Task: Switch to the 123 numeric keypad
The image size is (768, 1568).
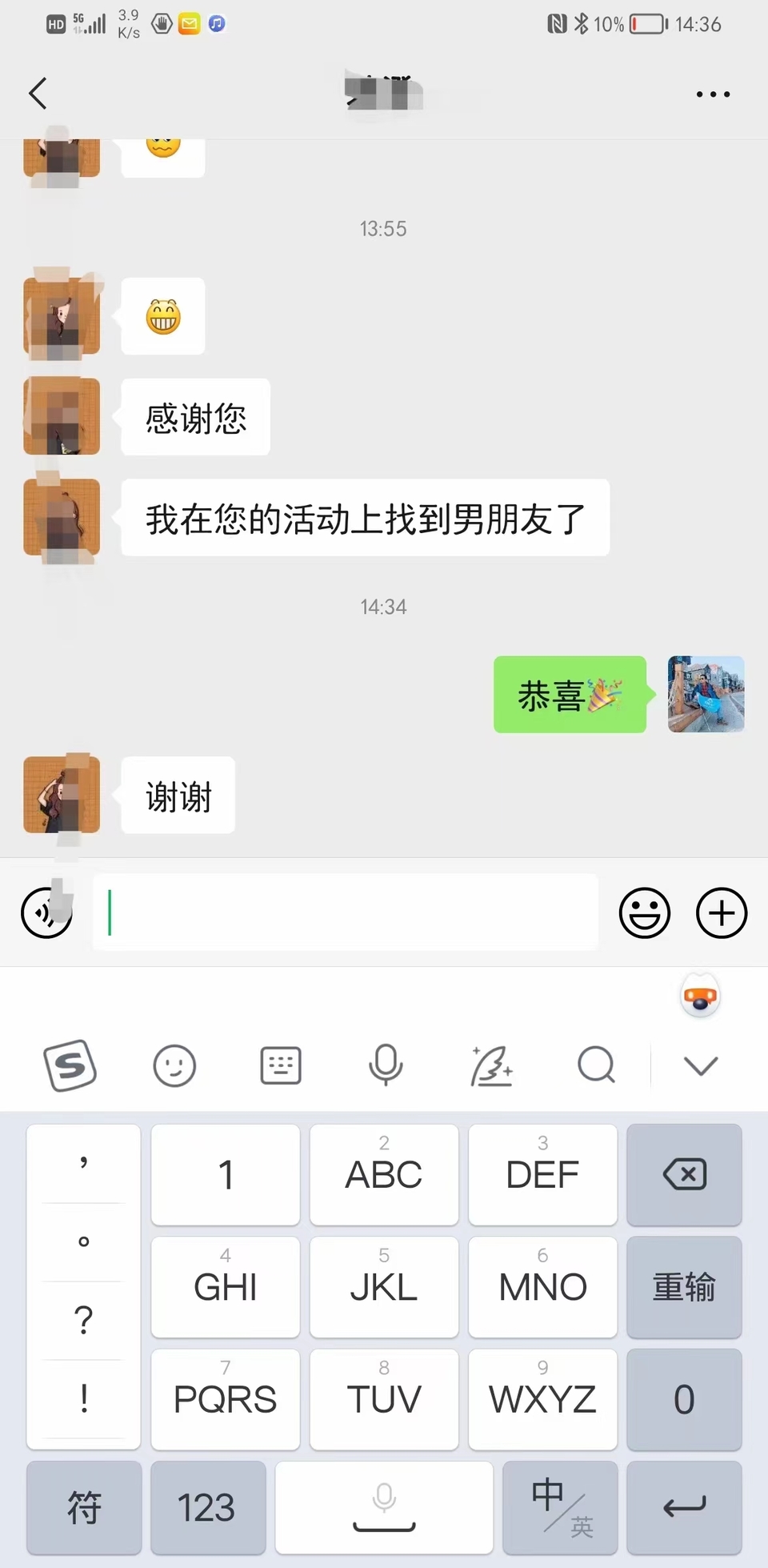Action: pyautogui.click(x=207, y=1508)
